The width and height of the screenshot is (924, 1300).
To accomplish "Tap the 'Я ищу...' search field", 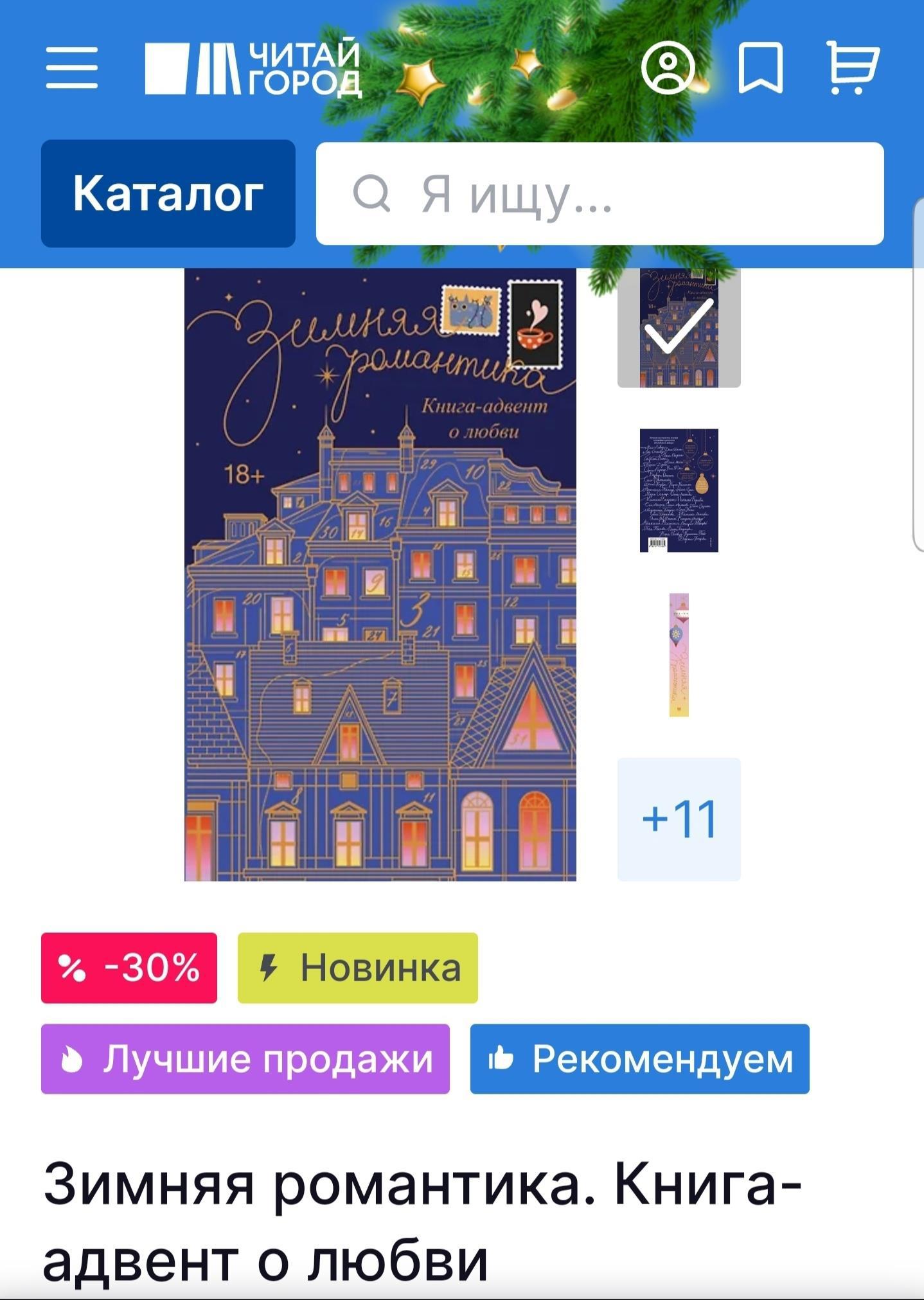I will pyautogui.click(x=600, y=193).
